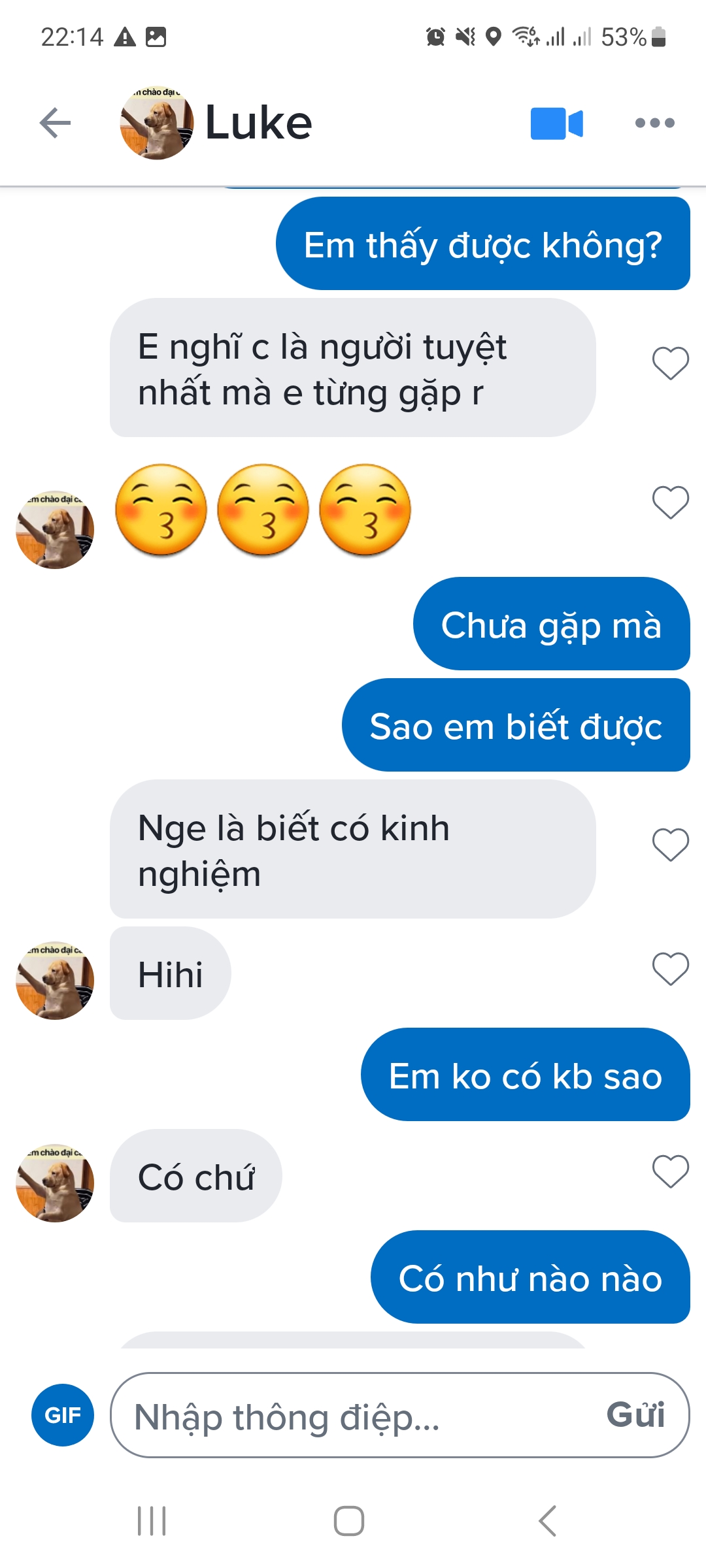Screen dimensions: 706x1568
Task: Tap the system home button
Action: 349,1521
